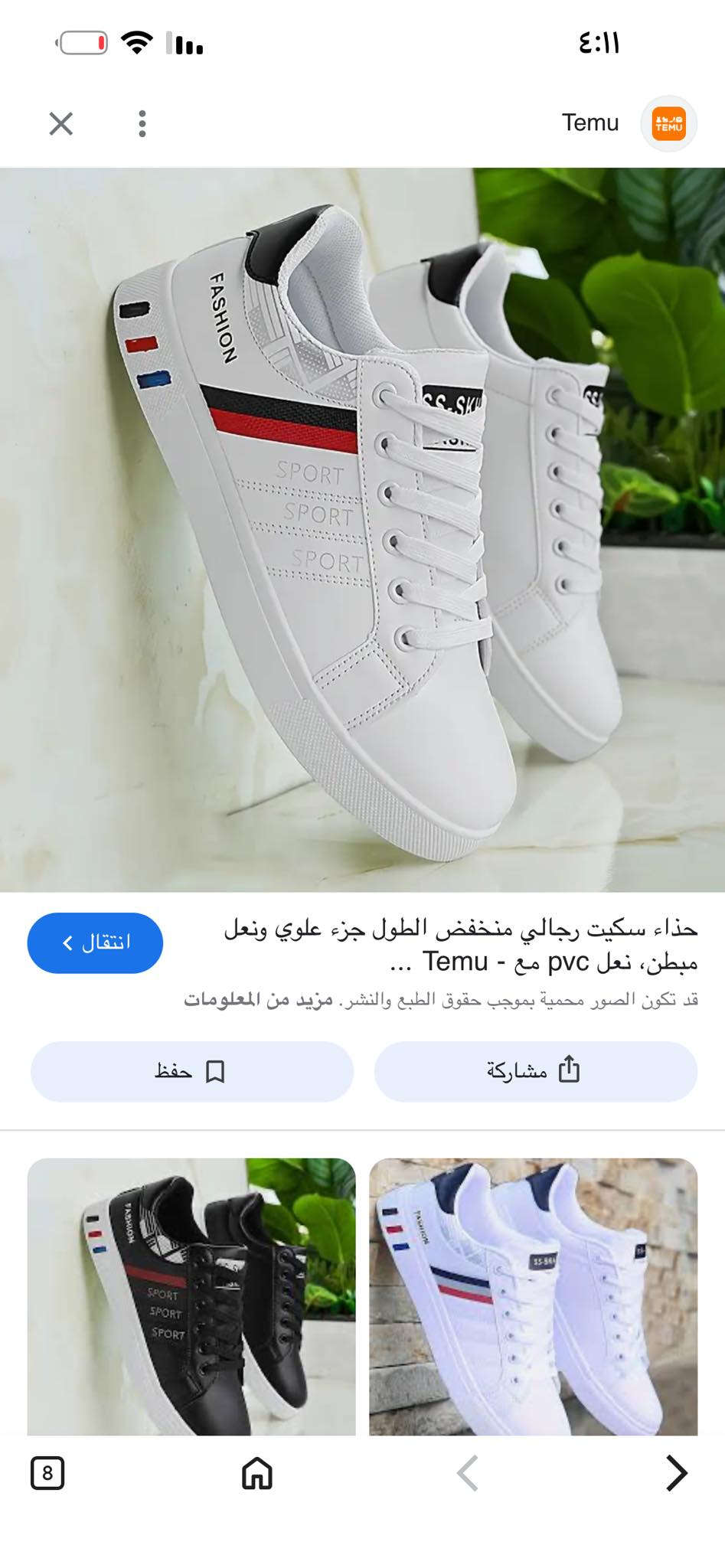Close the image viewer with the X

pyautogui.click(x=61, y=123)
